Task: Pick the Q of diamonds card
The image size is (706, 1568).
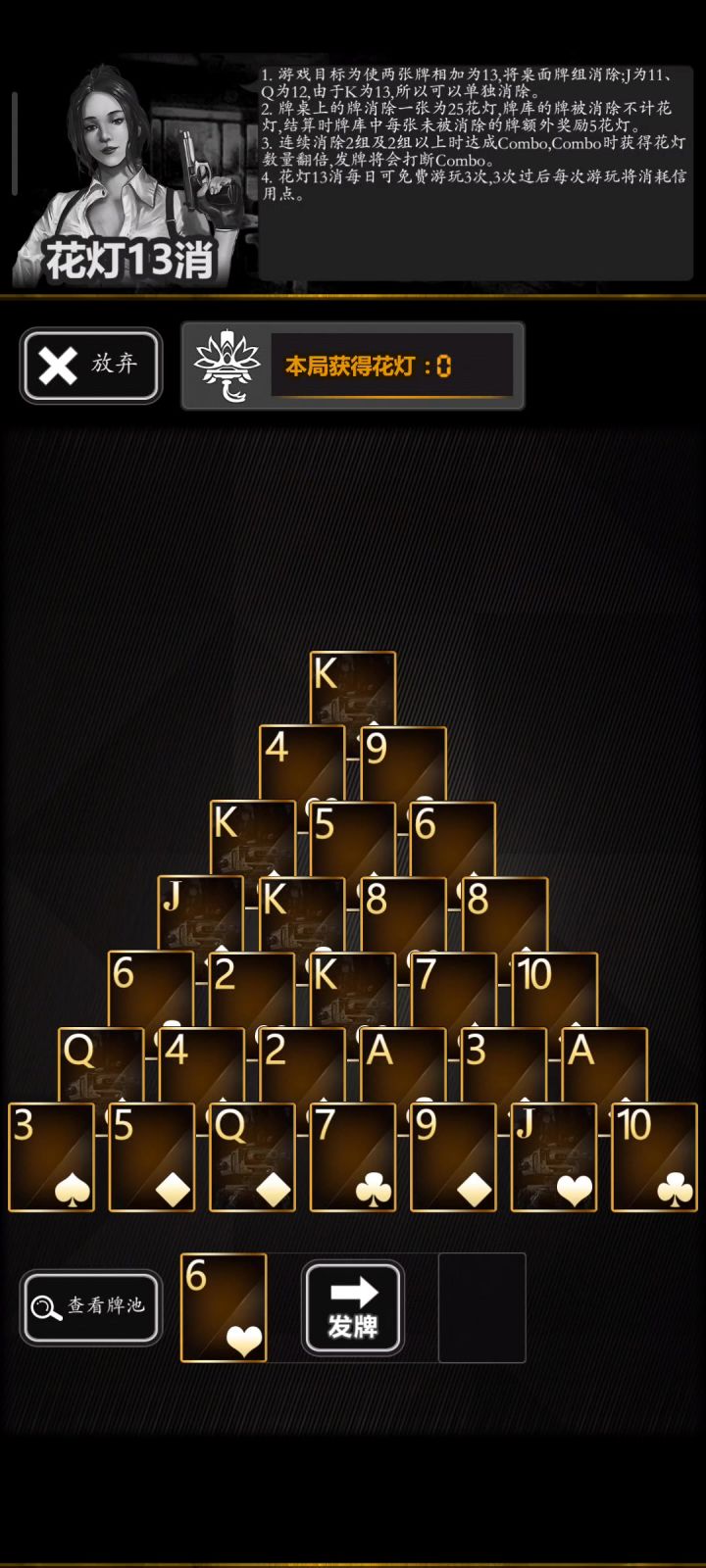Action: coord(252,1157)
